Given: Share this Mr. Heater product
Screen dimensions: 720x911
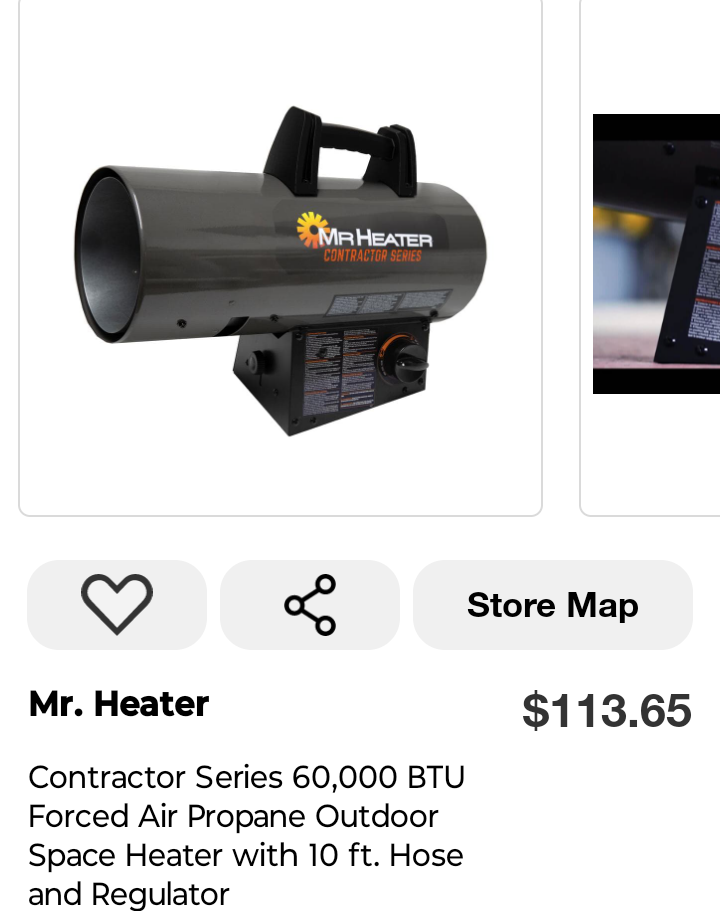Looking at the screenshot, I should click(x=310, y=605).
